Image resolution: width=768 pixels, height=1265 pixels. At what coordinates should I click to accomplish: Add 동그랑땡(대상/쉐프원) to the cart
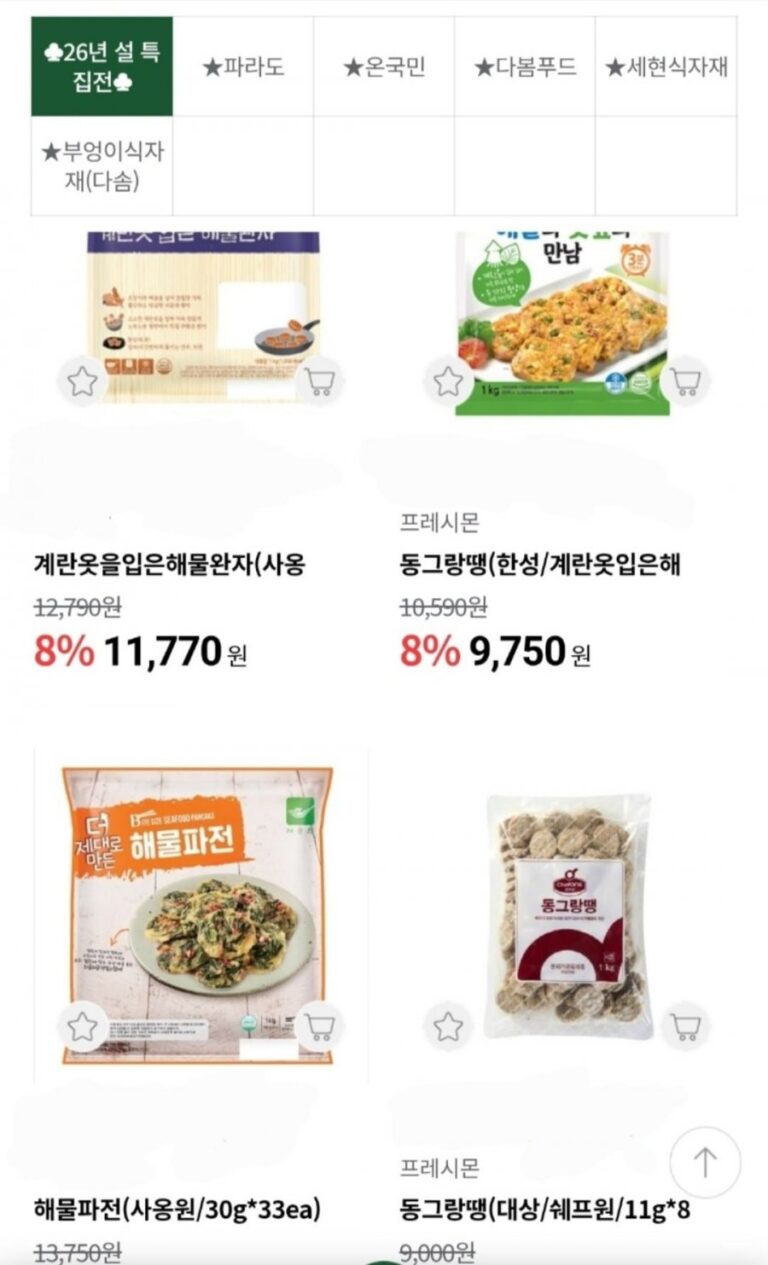[685, 1025]
